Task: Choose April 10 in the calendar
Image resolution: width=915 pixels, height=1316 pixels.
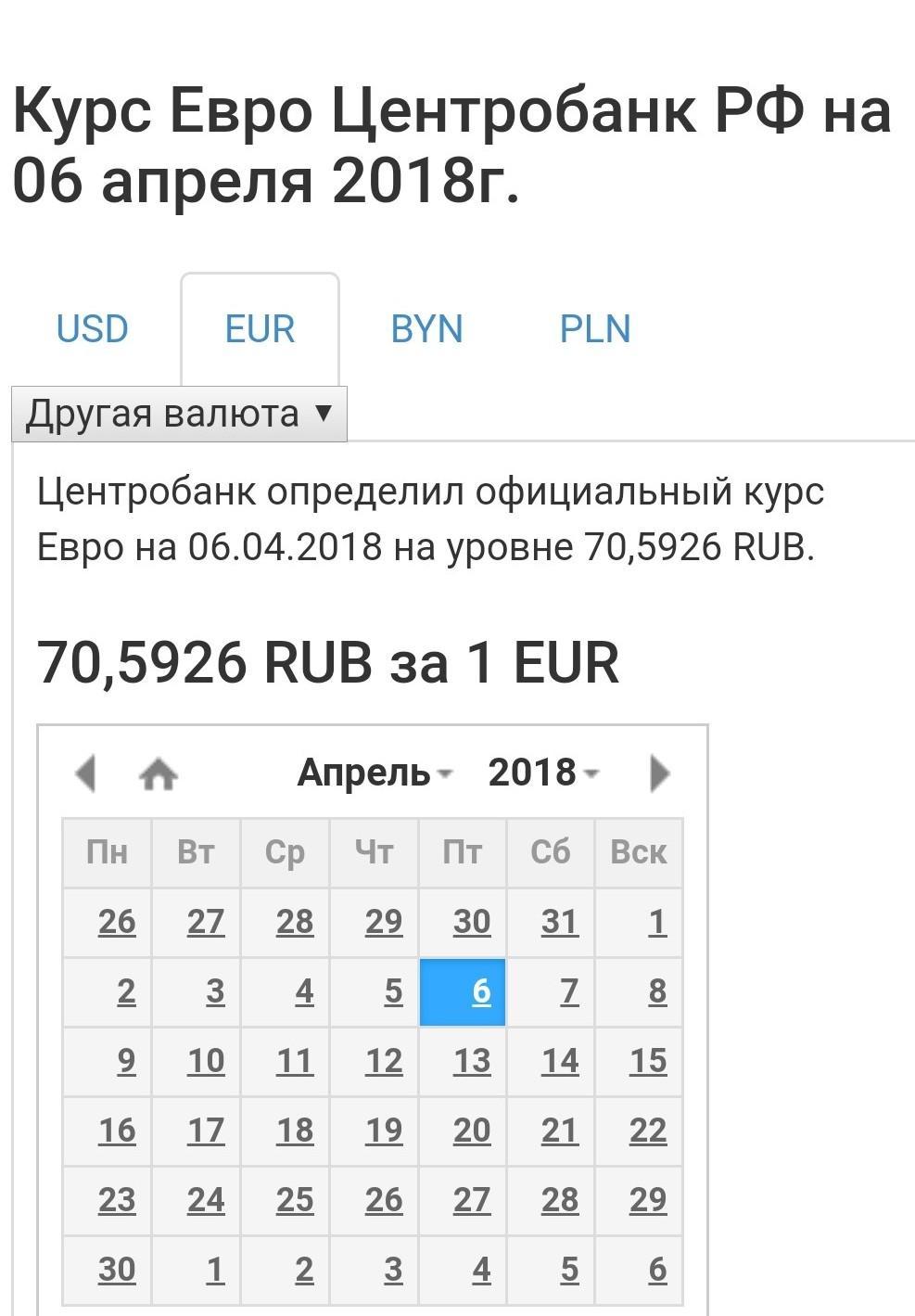Action: (197, 1062)
